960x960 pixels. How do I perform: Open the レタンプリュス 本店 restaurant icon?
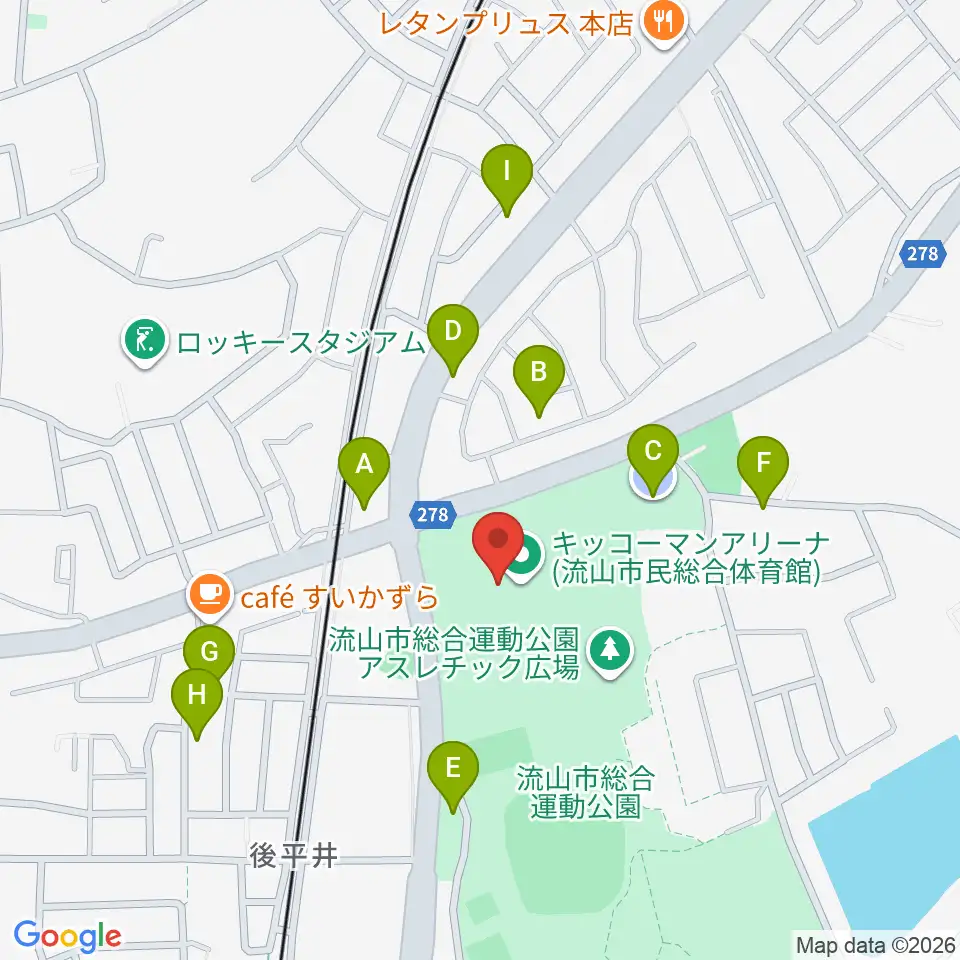(664, 23)
